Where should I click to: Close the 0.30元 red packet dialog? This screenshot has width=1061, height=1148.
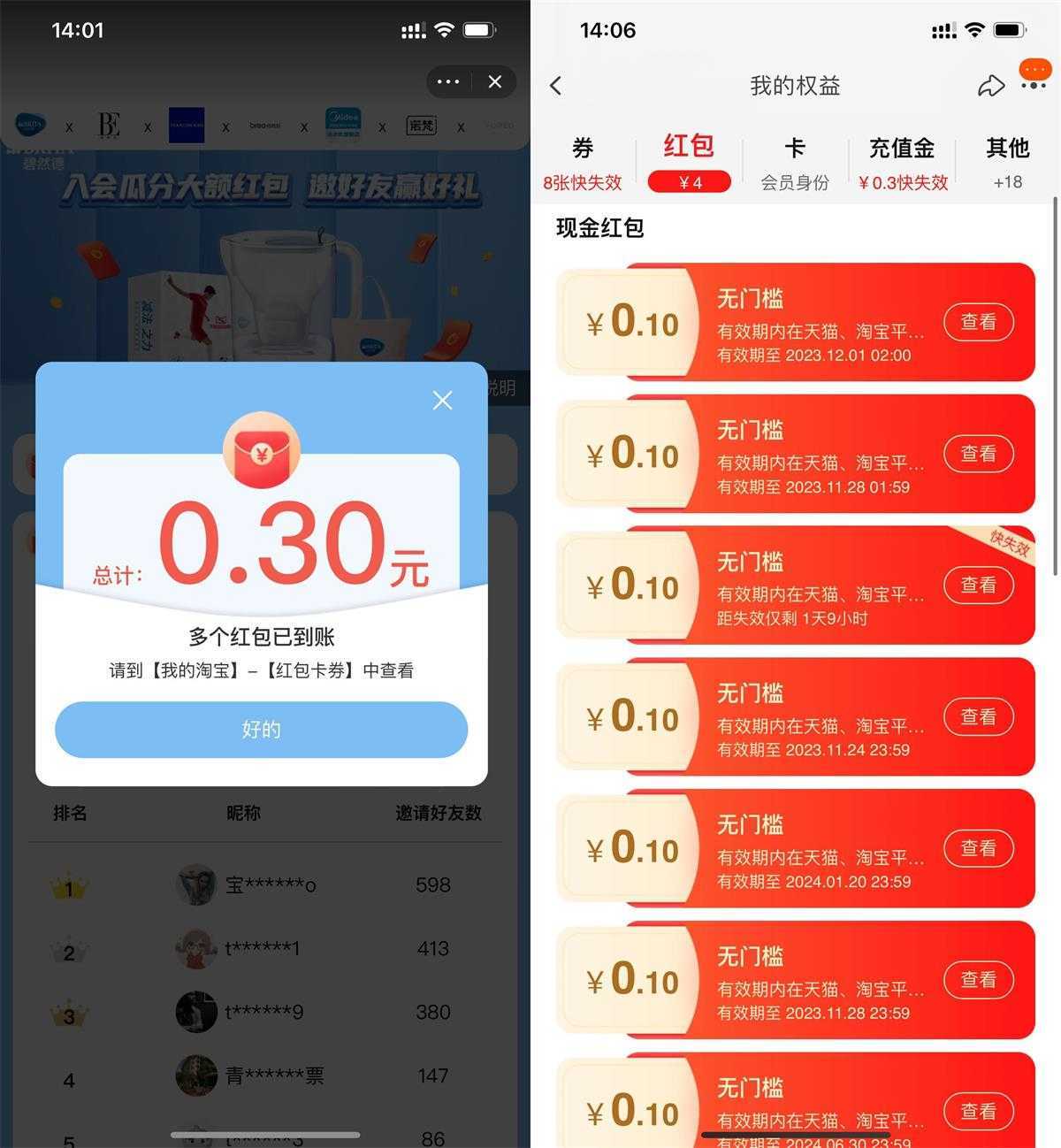click(x=442, y=401)
